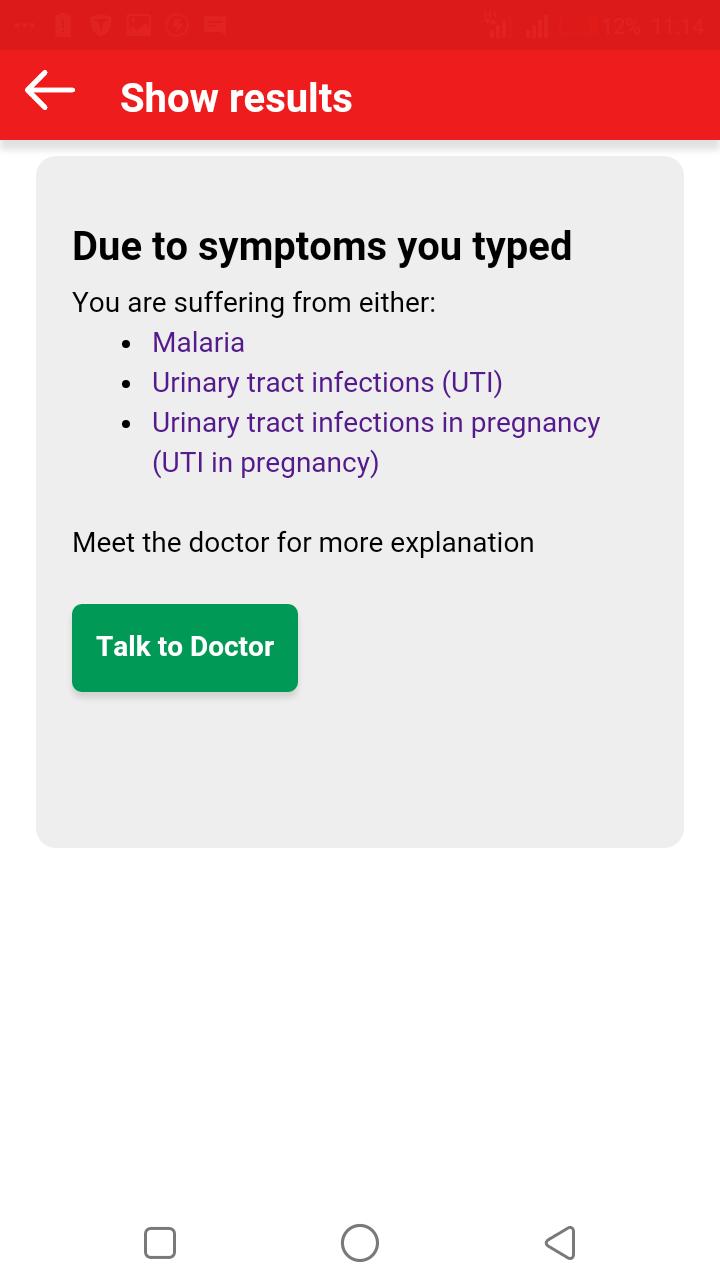Go back using the header arrow
Image resolution: width=720 pixels, height=1280 pixels.
click(50, 90)
